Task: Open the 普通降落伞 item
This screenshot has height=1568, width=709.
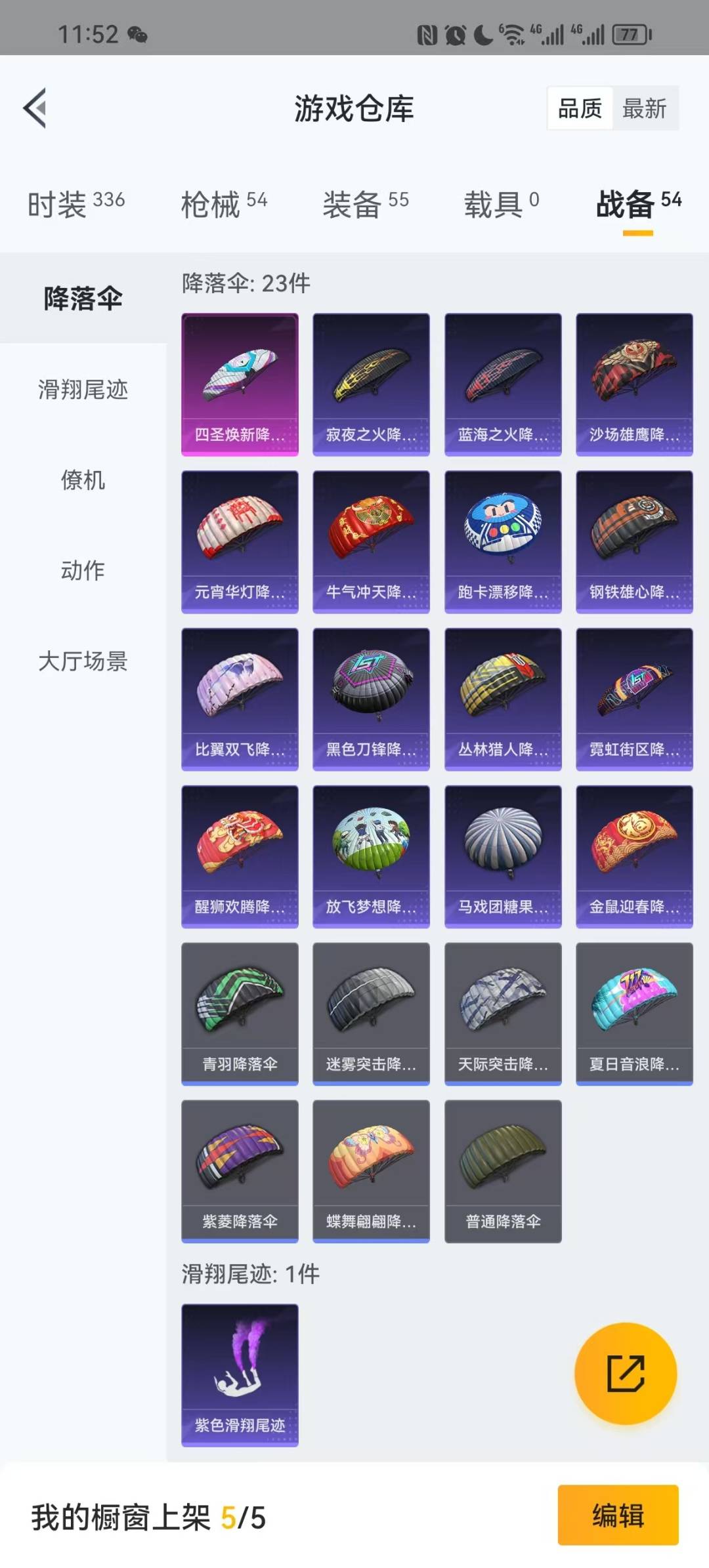Action: (503, 1172)
